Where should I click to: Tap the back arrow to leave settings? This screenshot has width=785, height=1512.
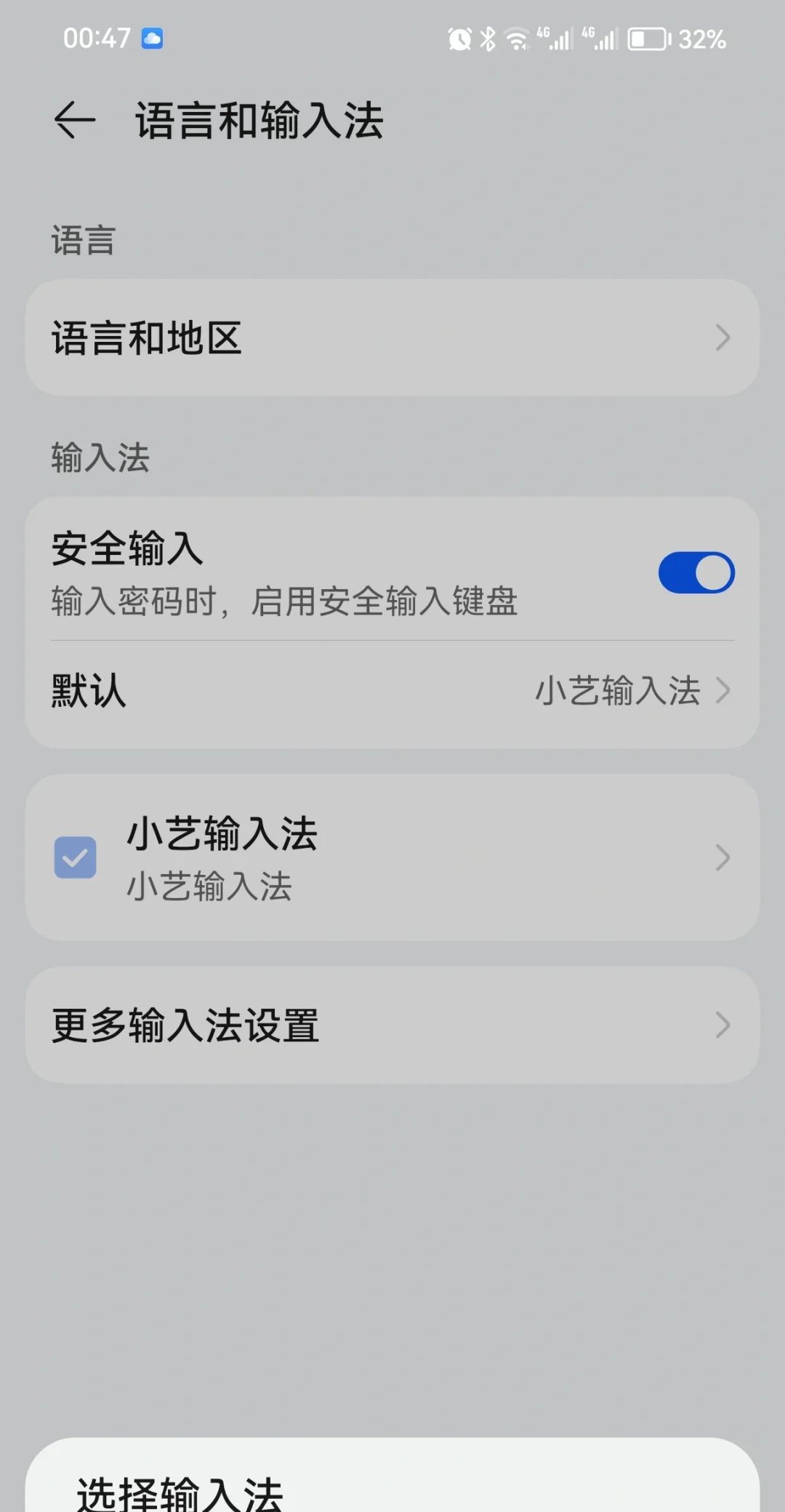click(x=75, y=121)
